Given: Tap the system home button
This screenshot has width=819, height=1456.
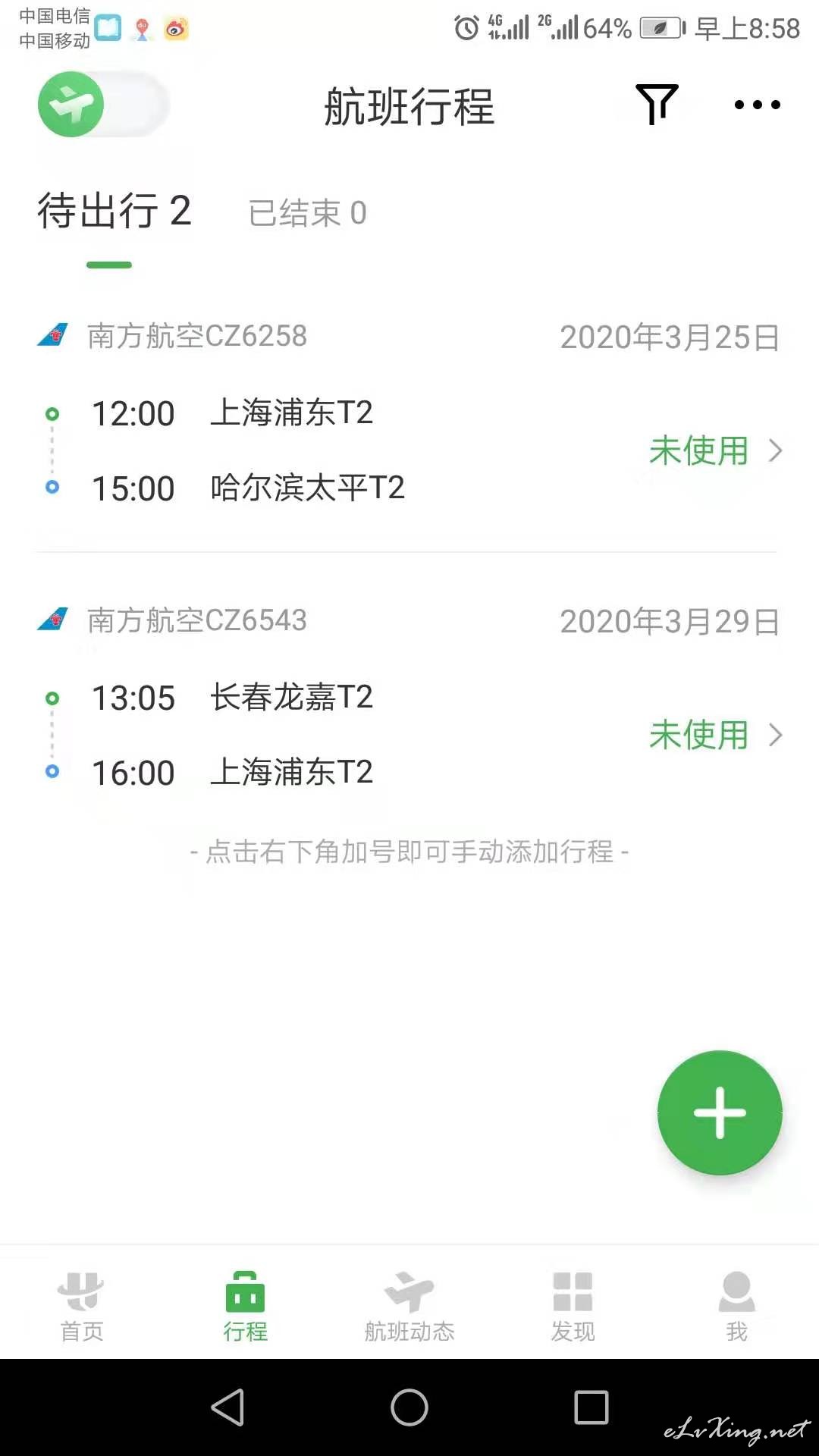Looking at the screenshot, I should pos(409,1407).
